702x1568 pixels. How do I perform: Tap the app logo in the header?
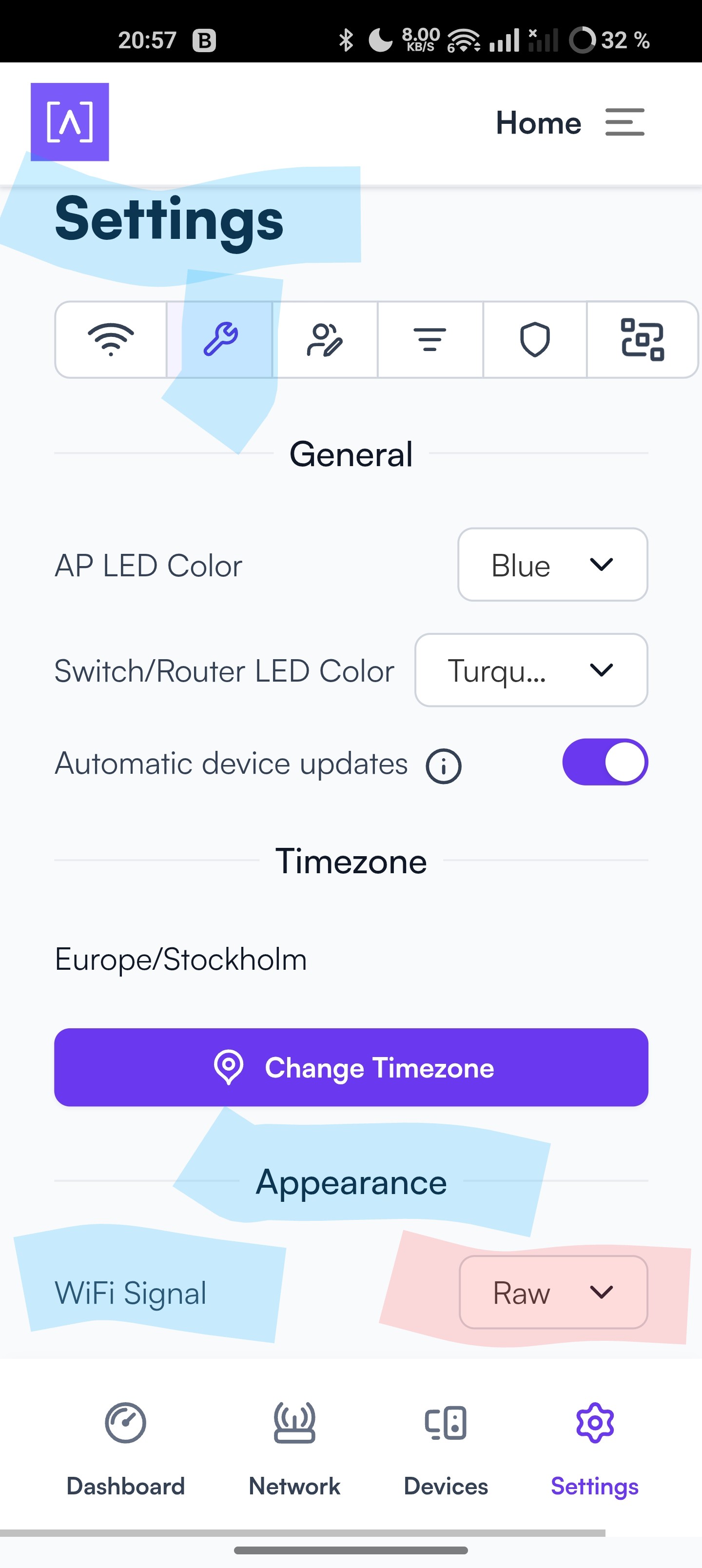(70, 122)
